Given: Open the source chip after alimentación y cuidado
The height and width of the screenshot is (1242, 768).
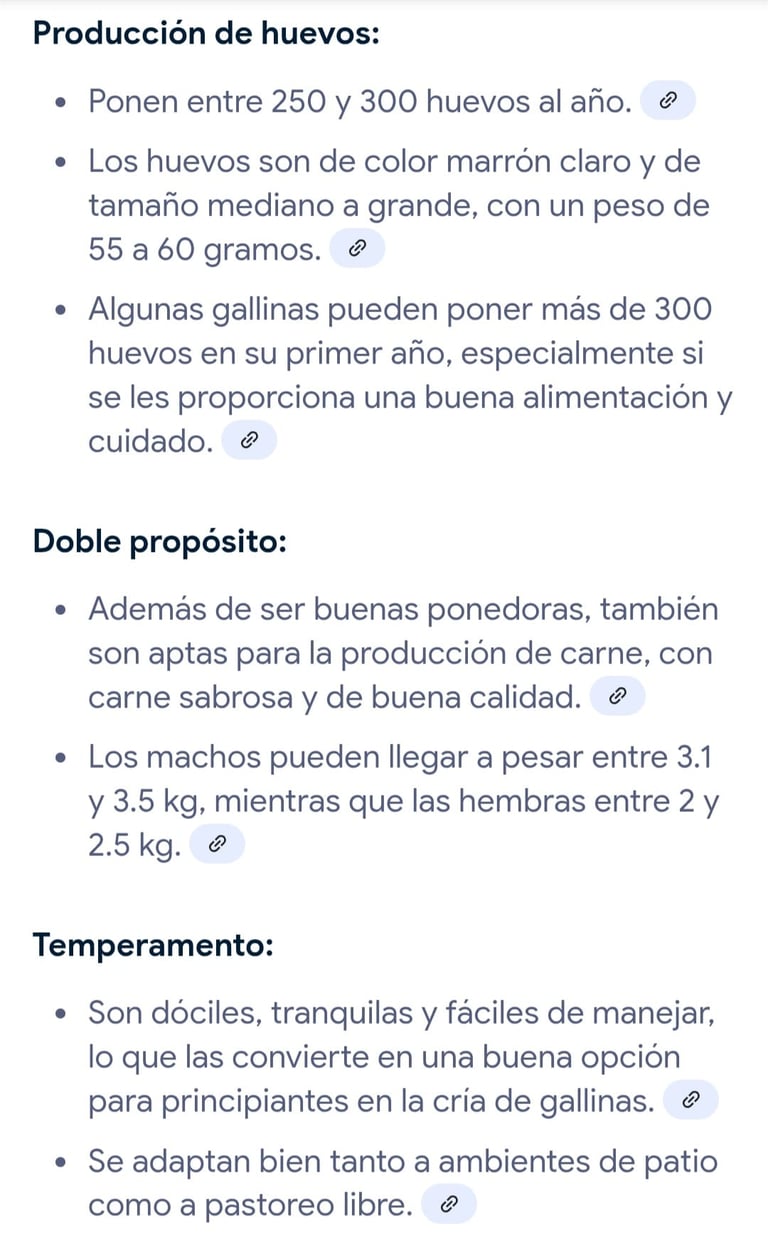Looking at the screenshot, I should [x=249, y=441].
